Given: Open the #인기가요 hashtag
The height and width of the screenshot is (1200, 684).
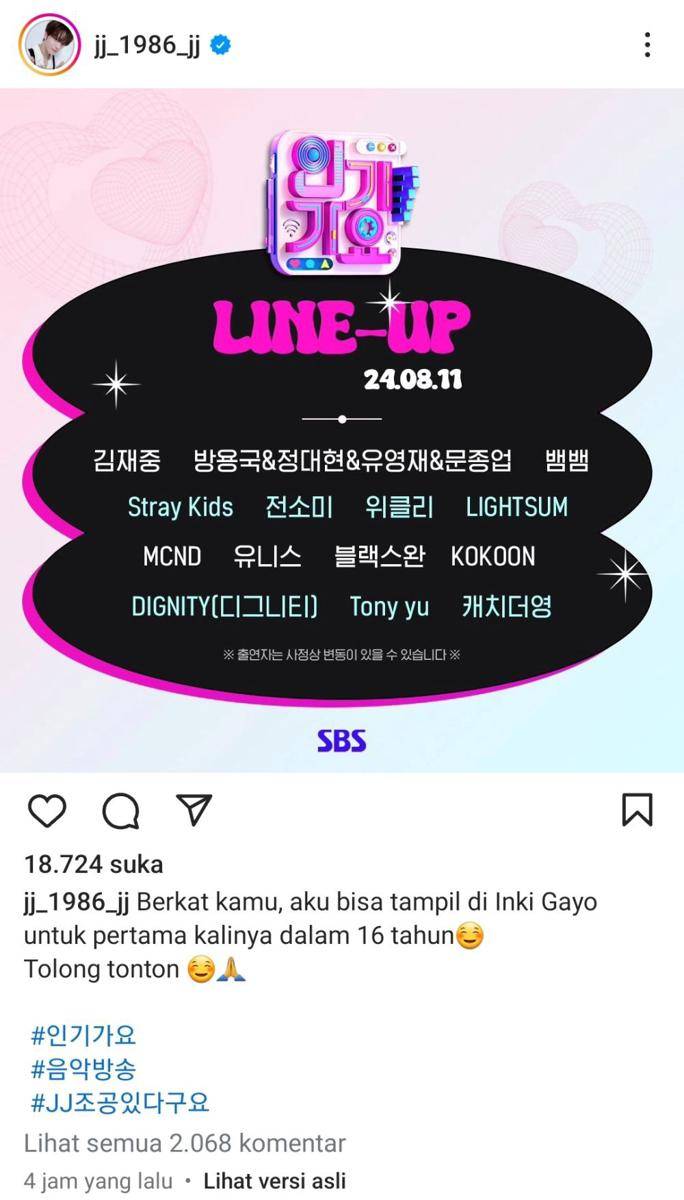Looking at the screenshot, I should 83,1034.
